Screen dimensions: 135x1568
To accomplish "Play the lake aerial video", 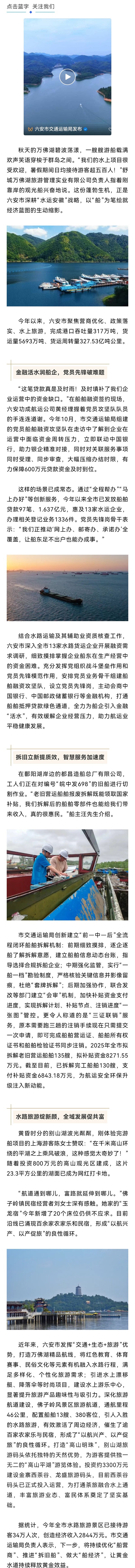I will click(x=67, y=76).
